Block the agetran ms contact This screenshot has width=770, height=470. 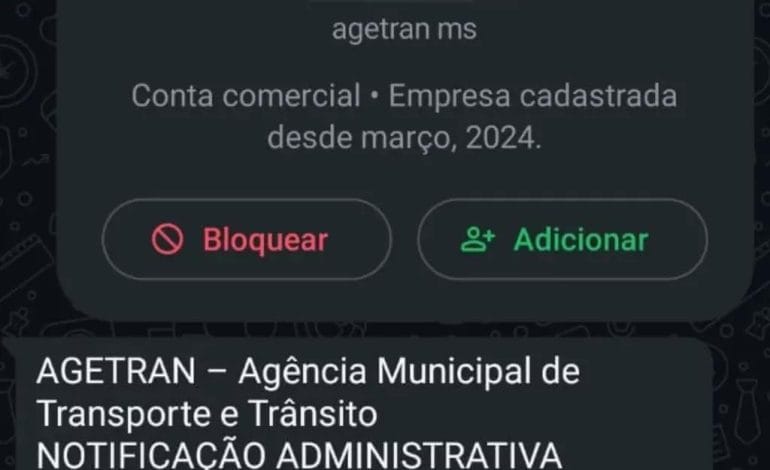pyautogui.click(x=246, y=240)
